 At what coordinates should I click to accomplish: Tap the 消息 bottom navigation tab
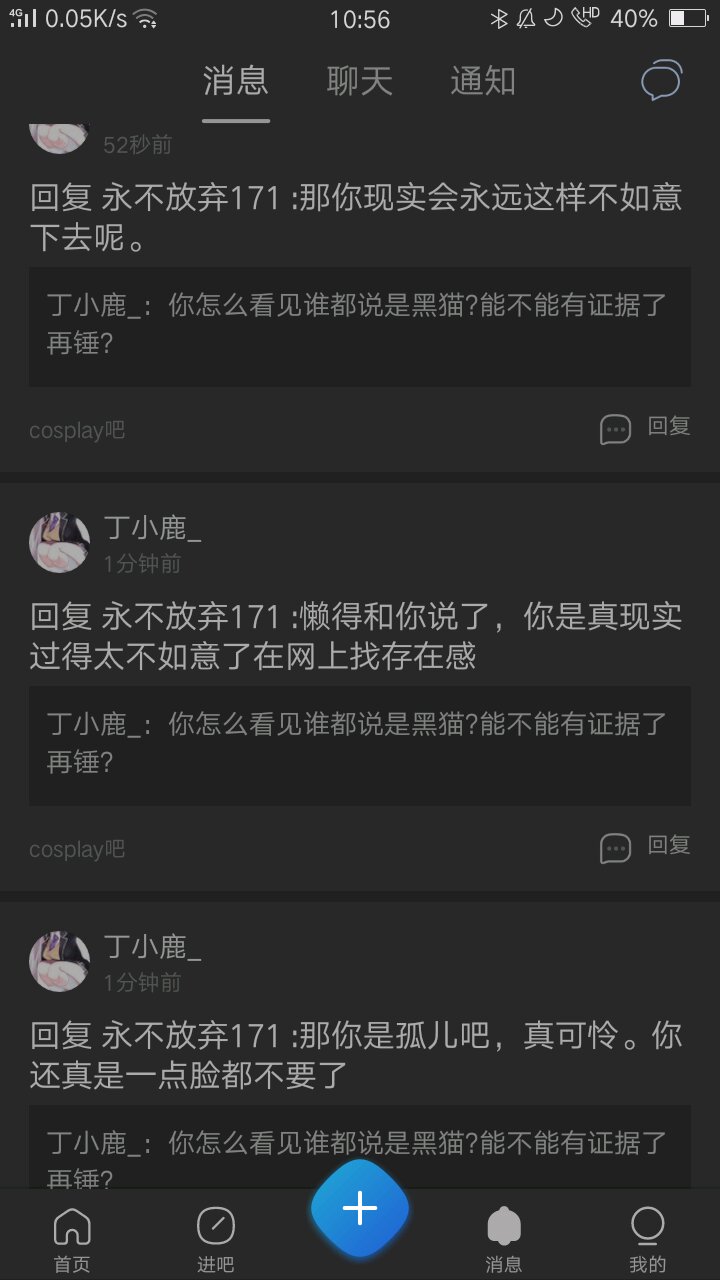[x=504, y=1239]
